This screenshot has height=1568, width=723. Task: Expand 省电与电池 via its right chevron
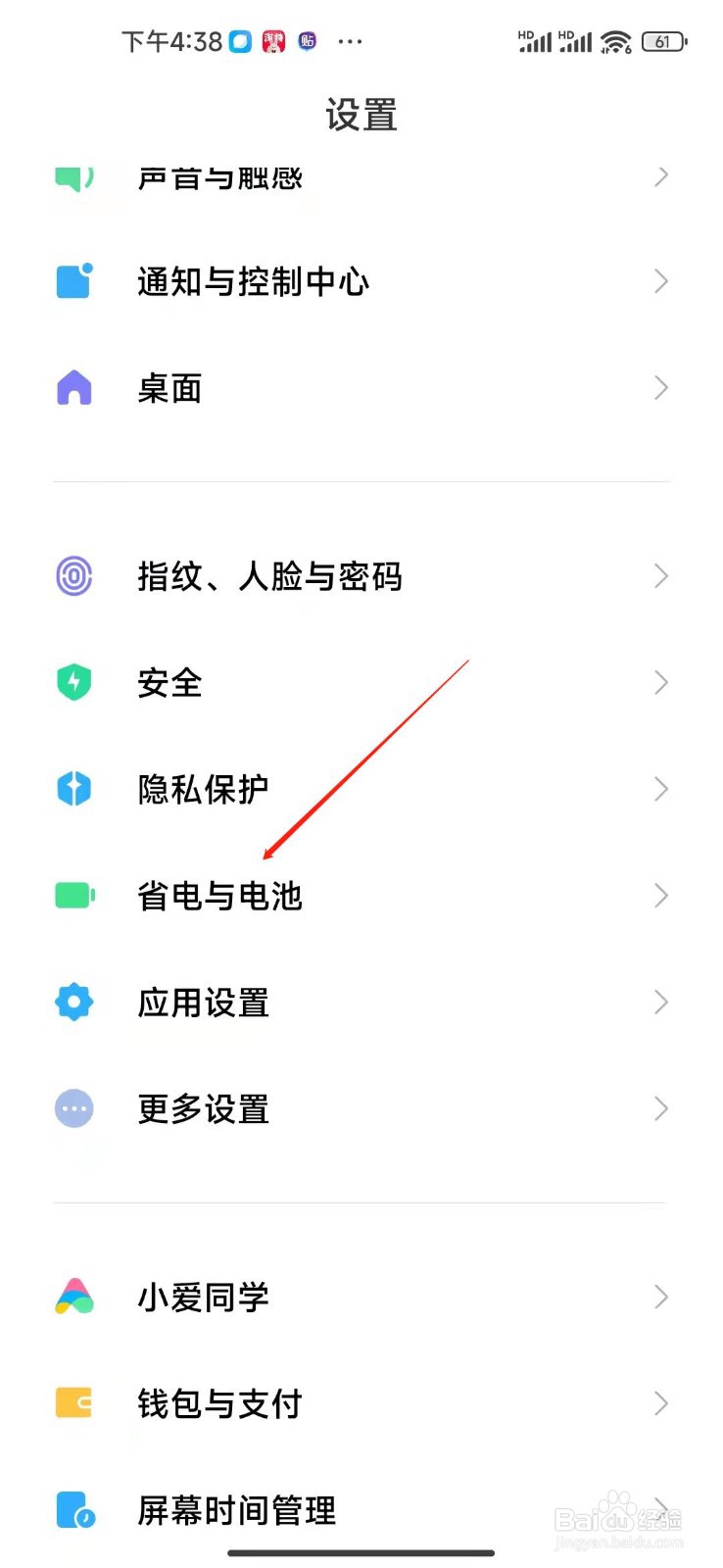659,895
